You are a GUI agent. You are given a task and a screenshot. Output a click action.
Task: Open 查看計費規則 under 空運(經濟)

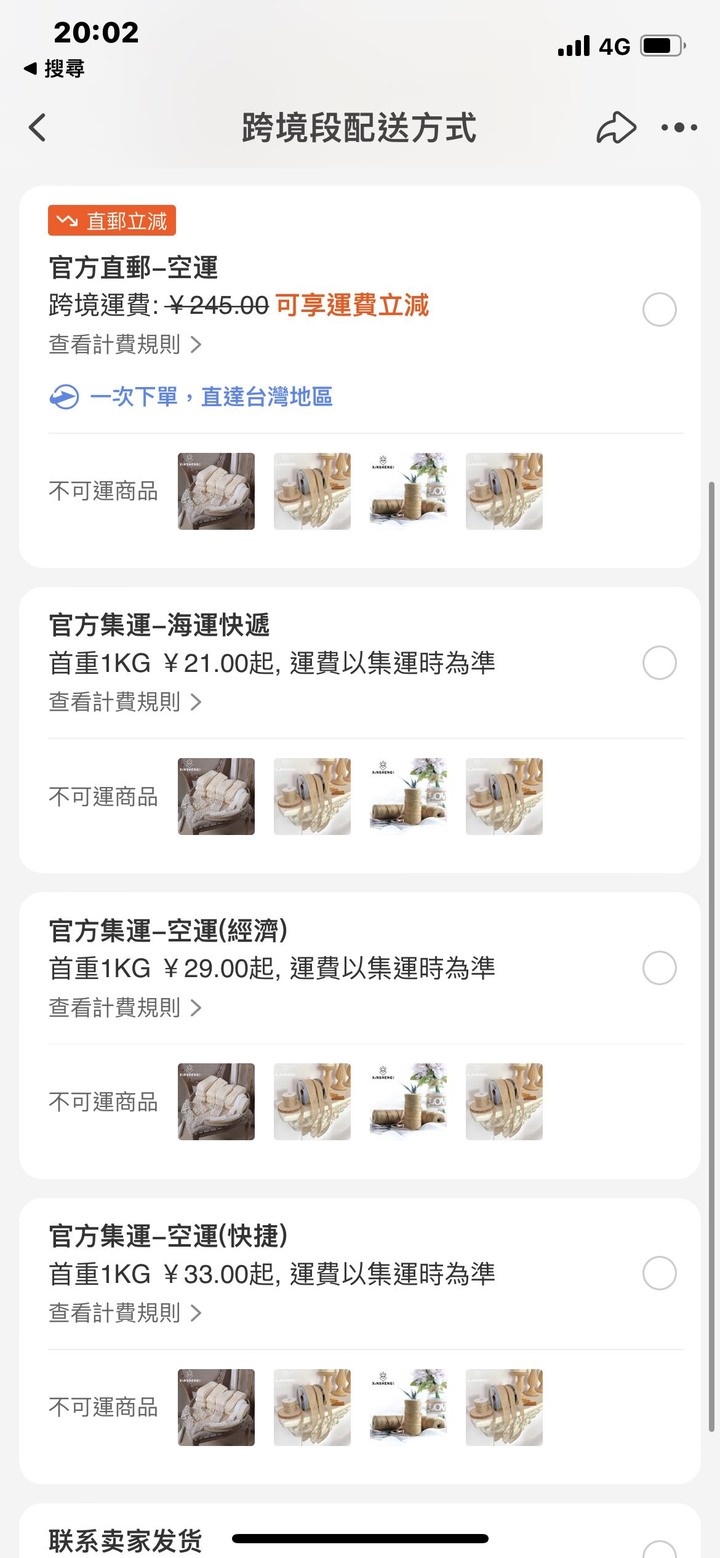pyautogui.click(x=125, y=1007)
